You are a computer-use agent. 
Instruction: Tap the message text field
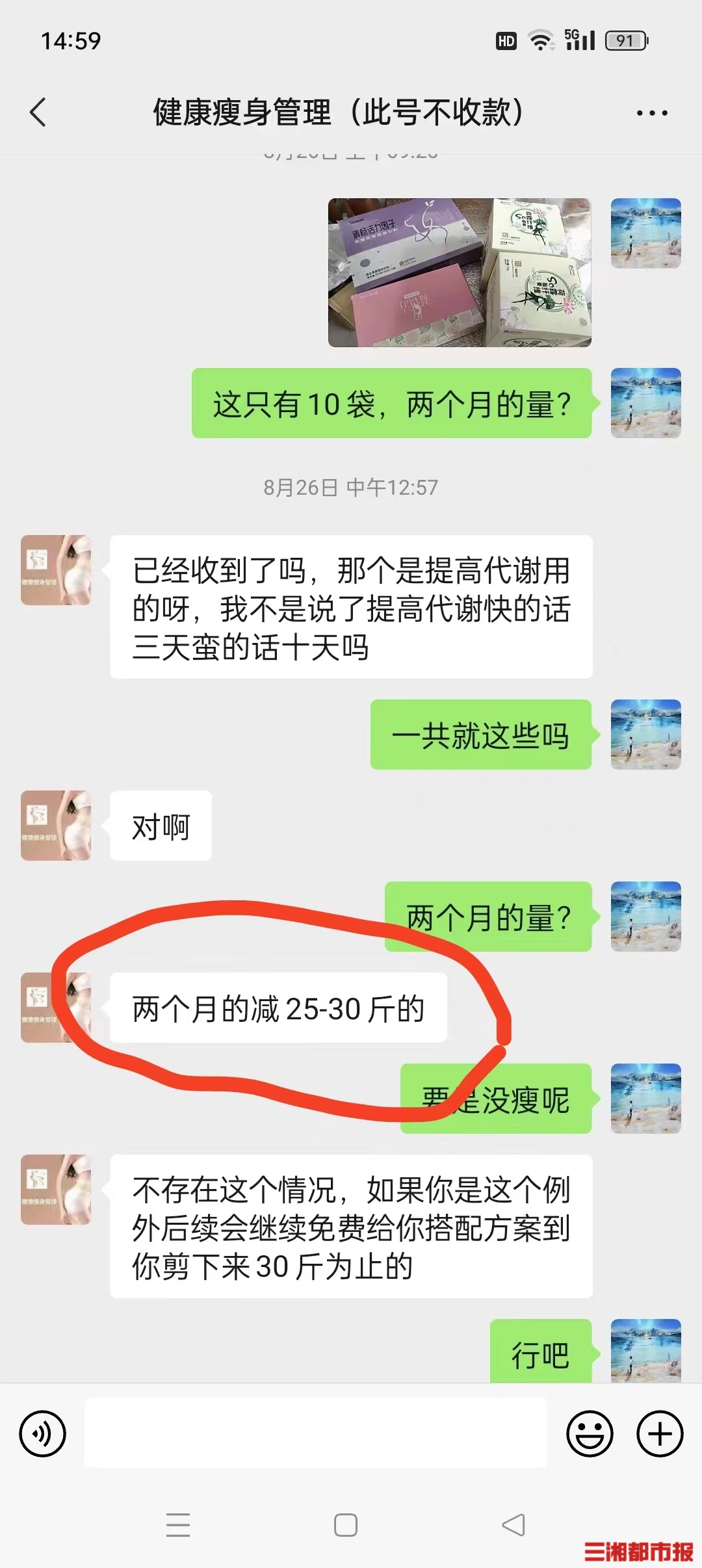coord(315,1433)
